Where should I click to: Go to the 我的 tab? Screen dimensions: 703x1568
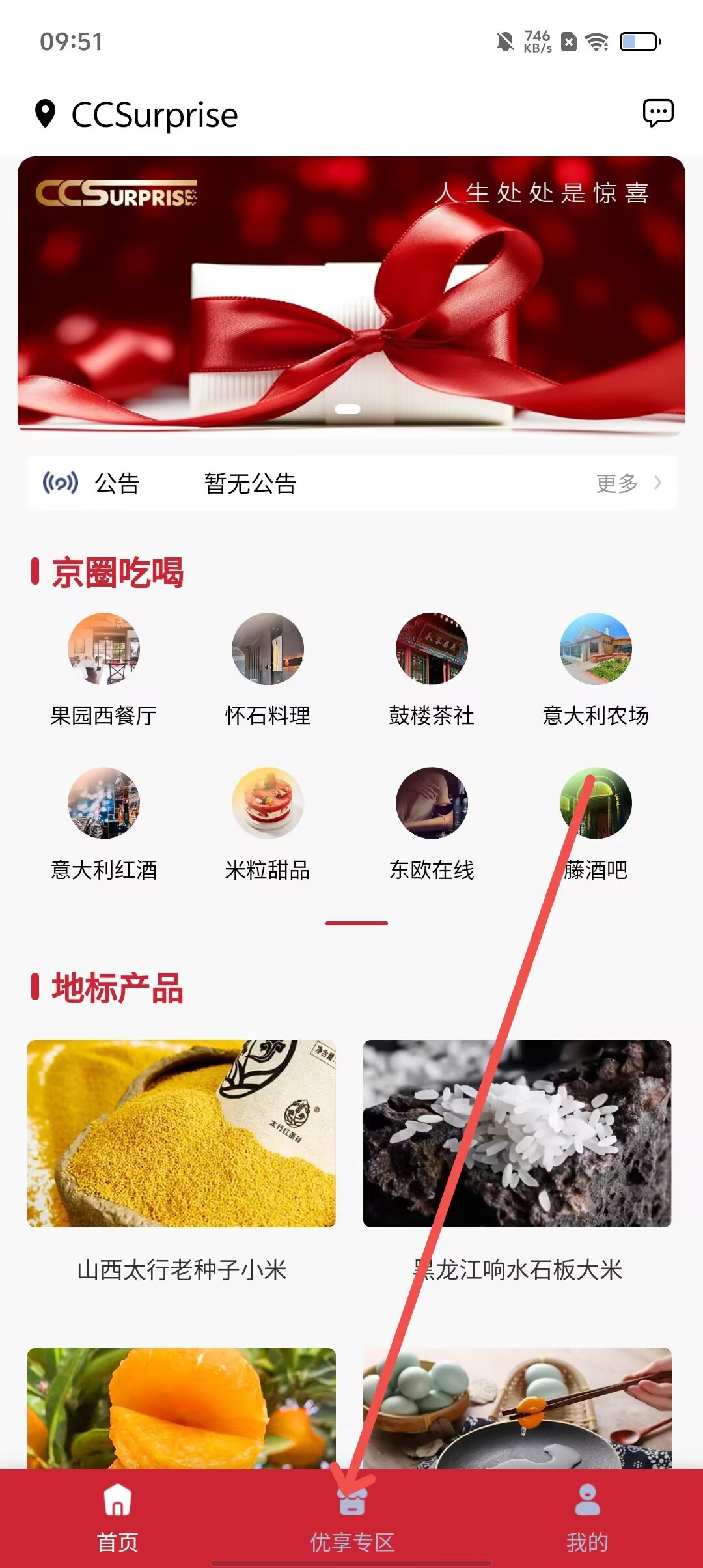coord(587,1517)
